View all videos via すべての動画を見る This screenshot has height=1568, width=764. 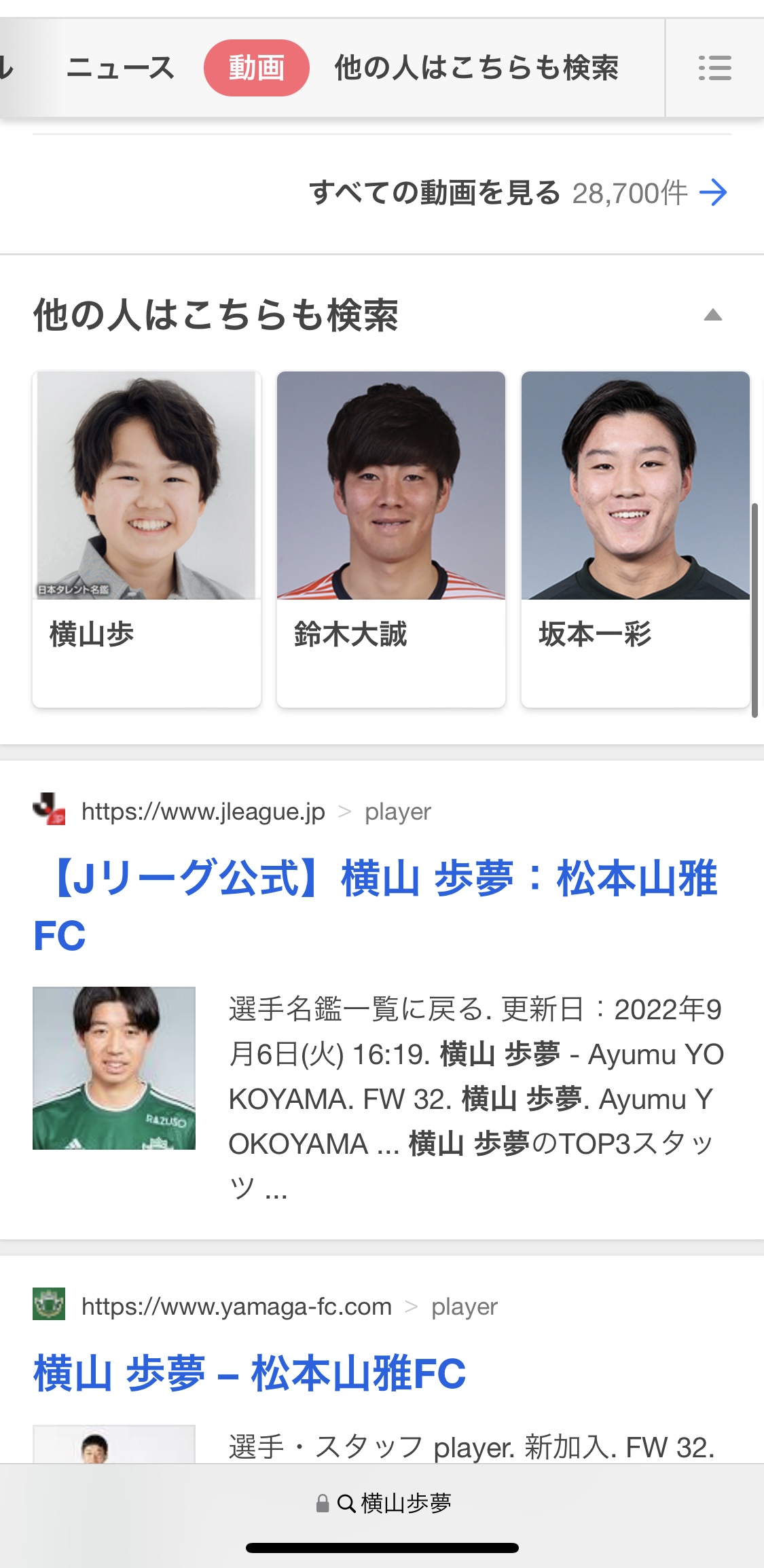coord(518,193)
